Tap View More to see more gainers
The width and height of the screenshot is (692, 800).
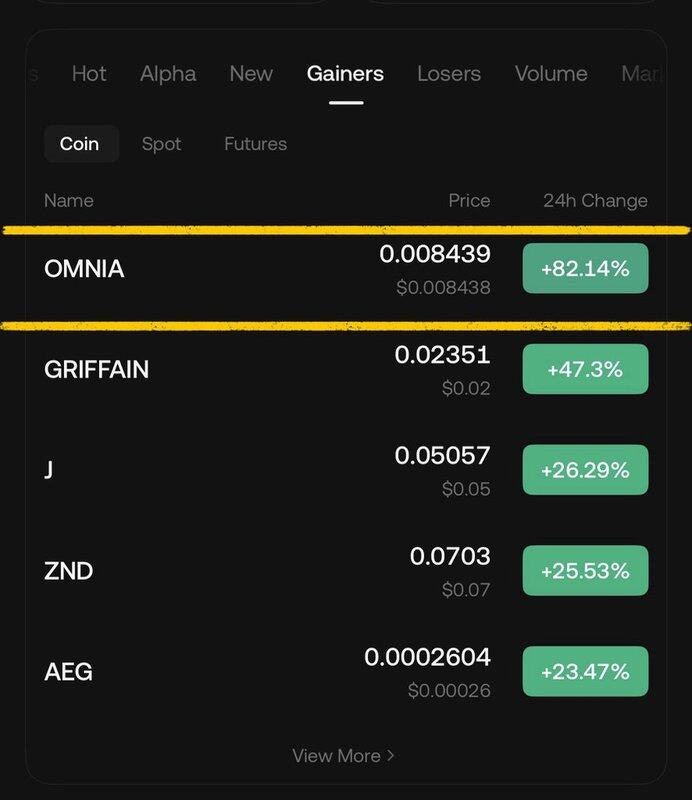point(343,756)
